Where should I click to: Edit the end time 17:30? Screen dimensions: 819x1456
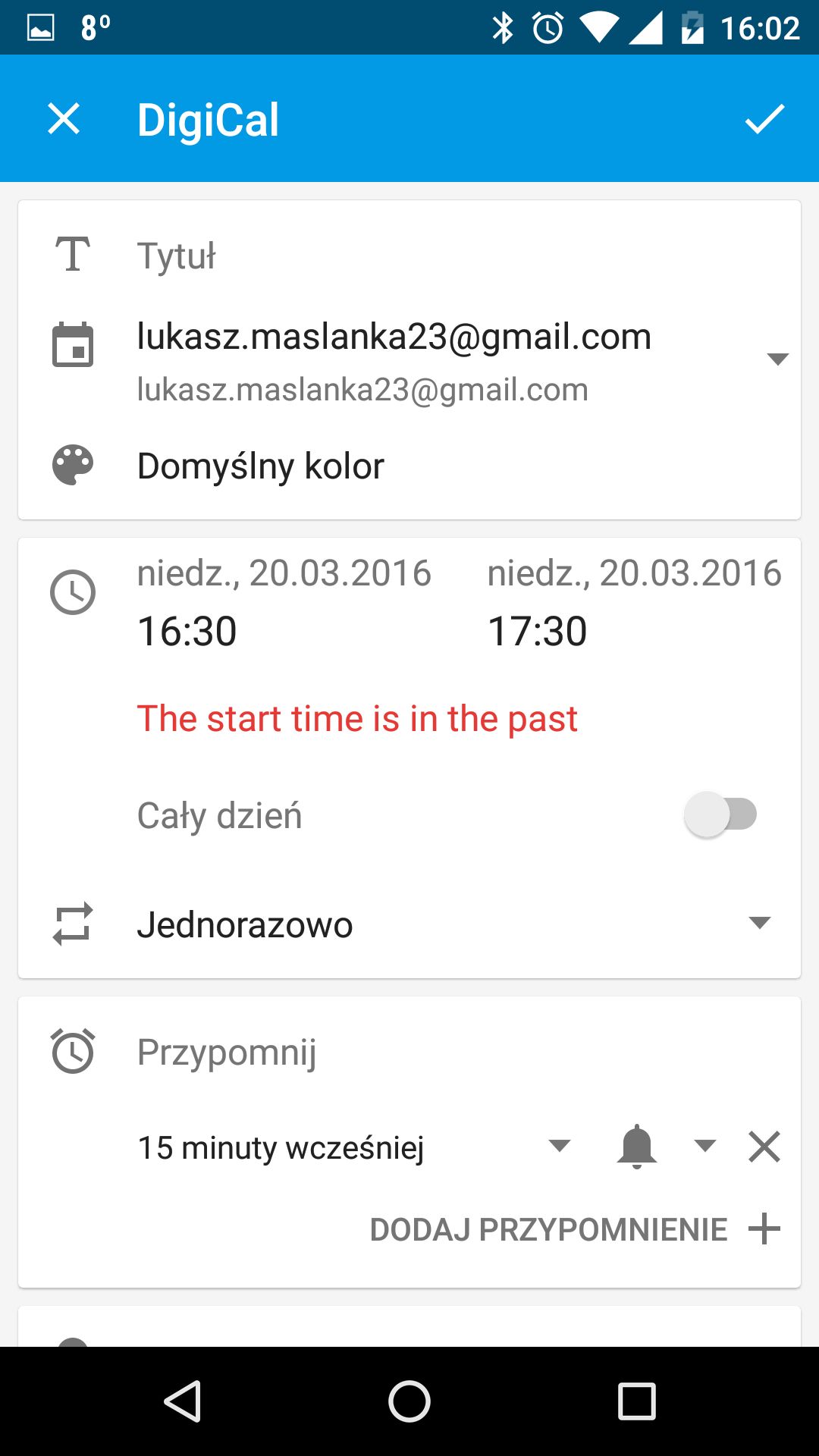[x=537, y=631]
